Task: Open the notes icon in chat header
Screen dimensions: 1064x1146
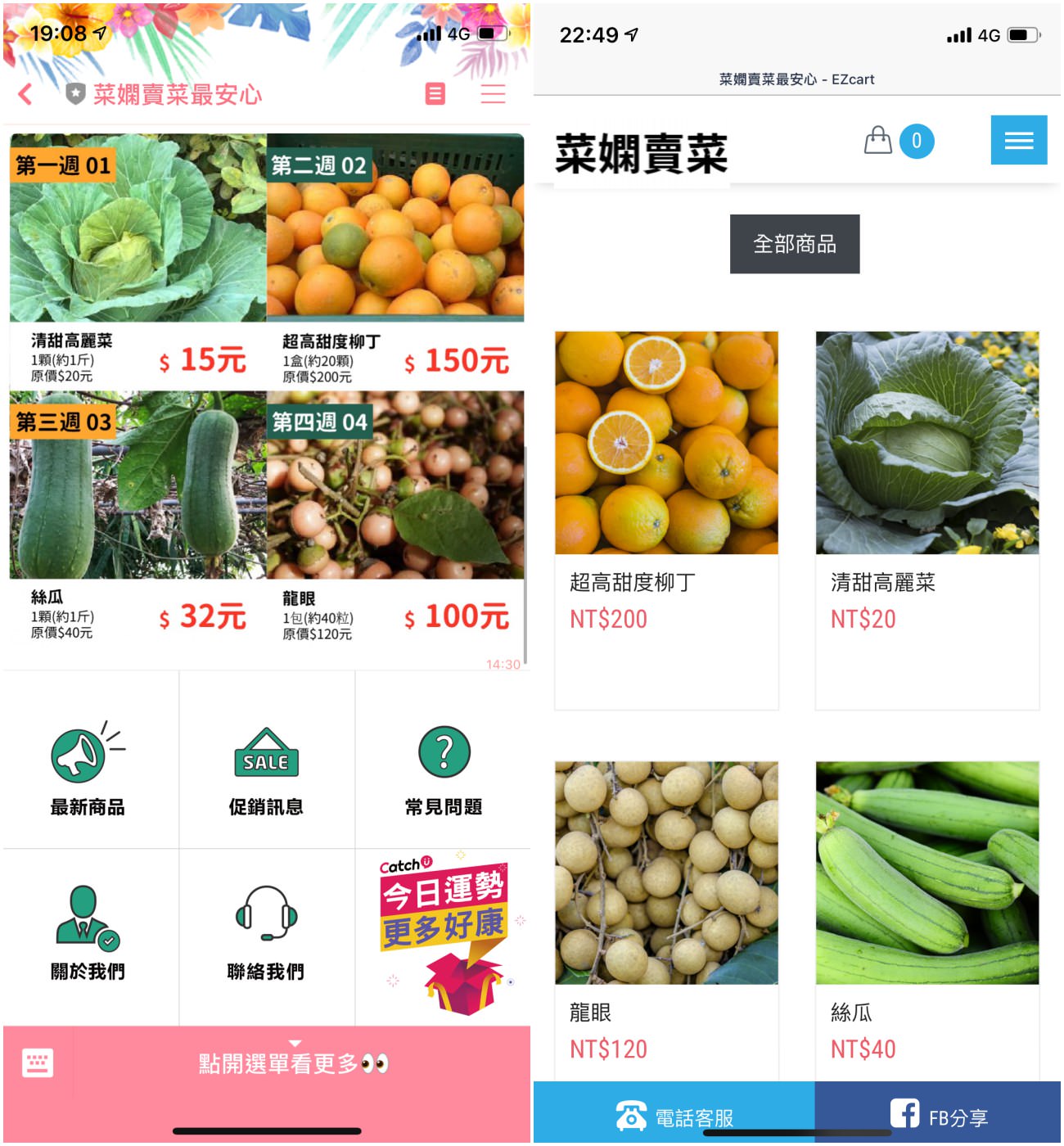Action: pos(435,94)
